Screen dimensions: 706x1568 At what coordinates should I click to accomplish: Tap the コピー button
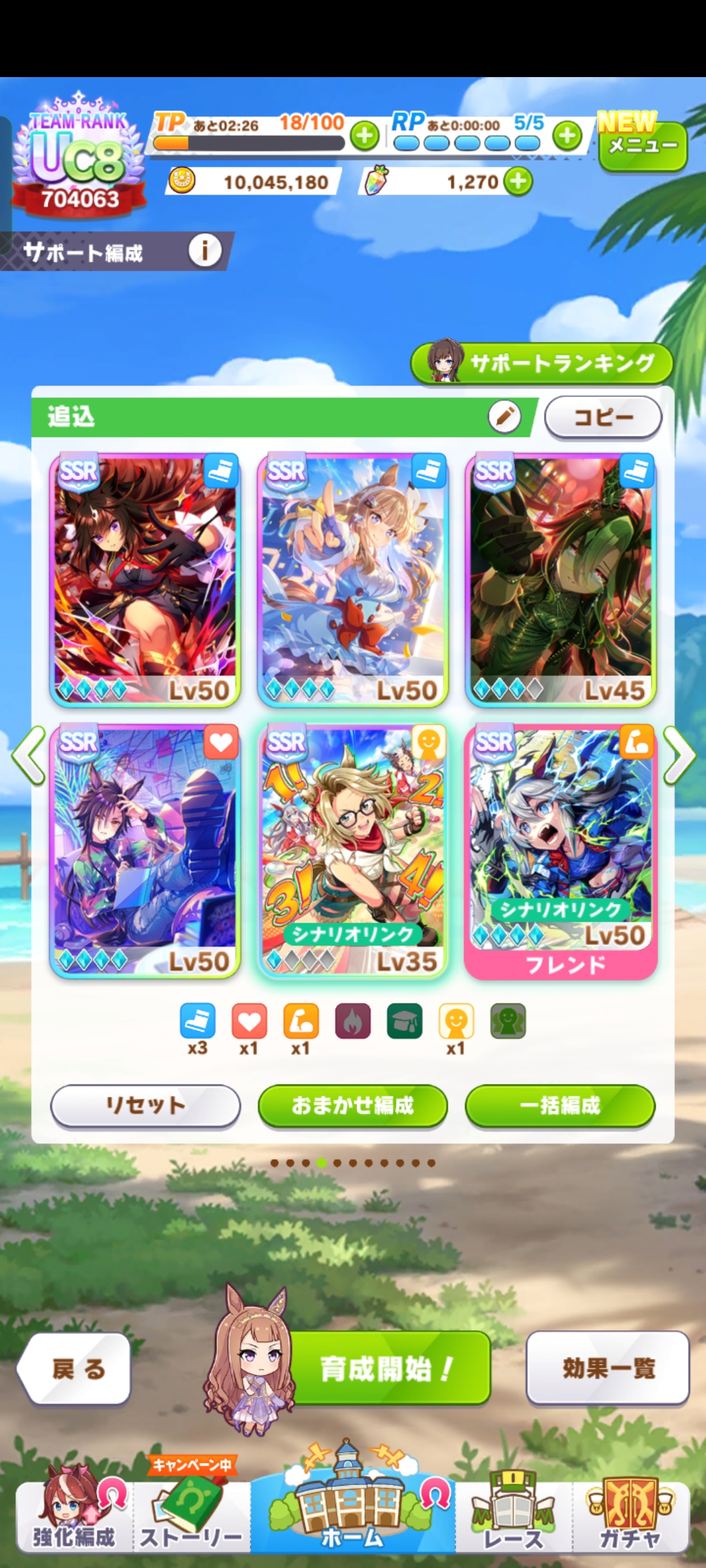tap(603, 417)
